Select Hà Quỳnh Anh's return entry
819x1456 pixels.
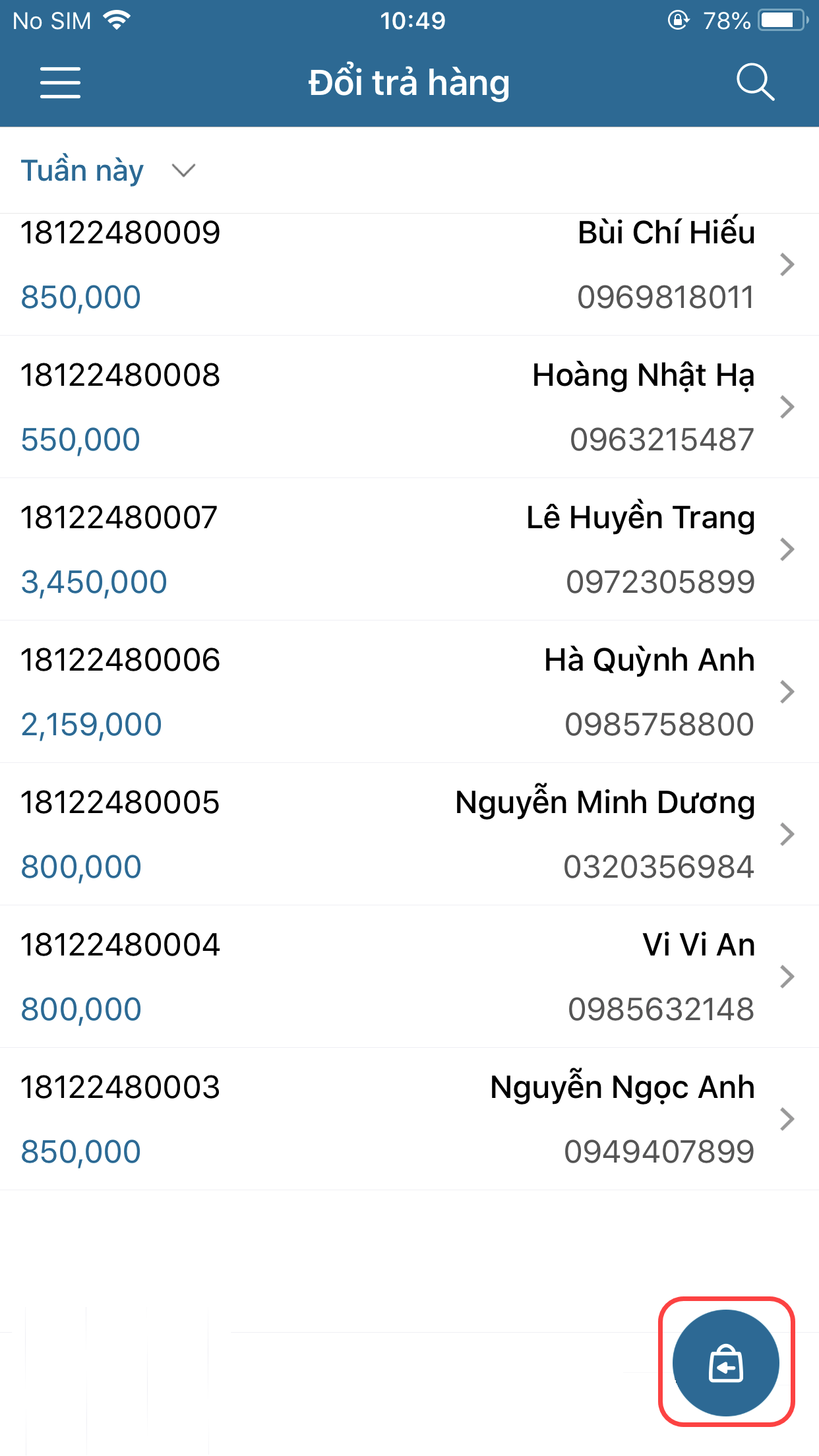click(x=409, y=692)
